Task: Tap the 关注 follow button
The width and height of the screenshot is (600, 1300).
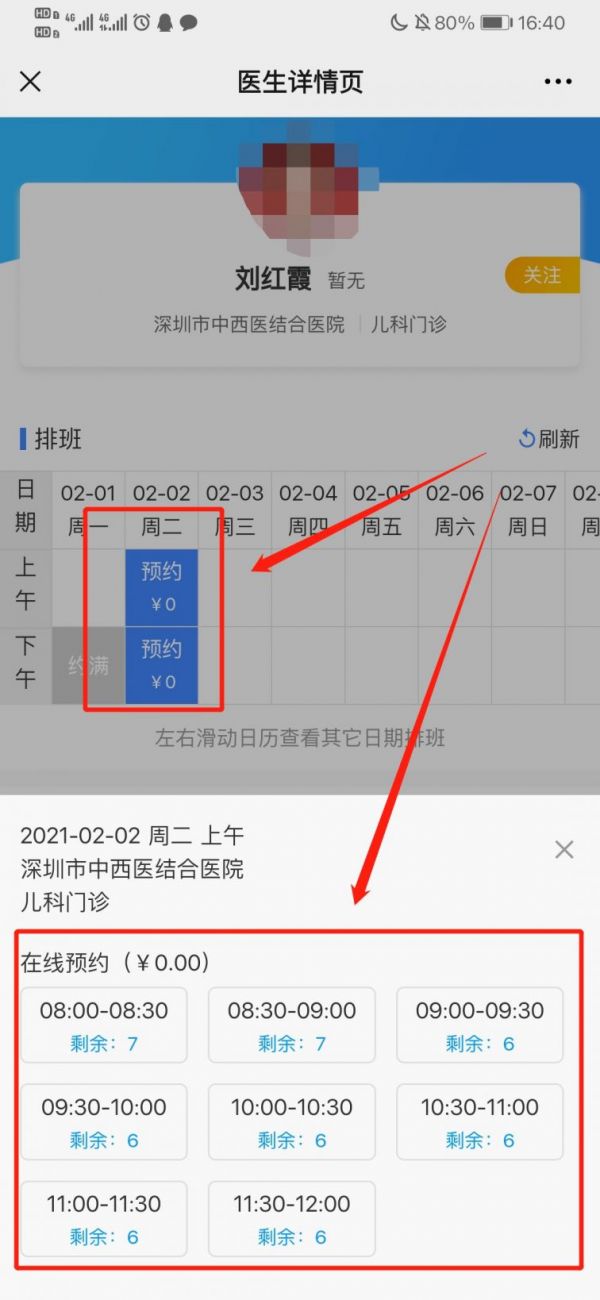Action: 543,275
